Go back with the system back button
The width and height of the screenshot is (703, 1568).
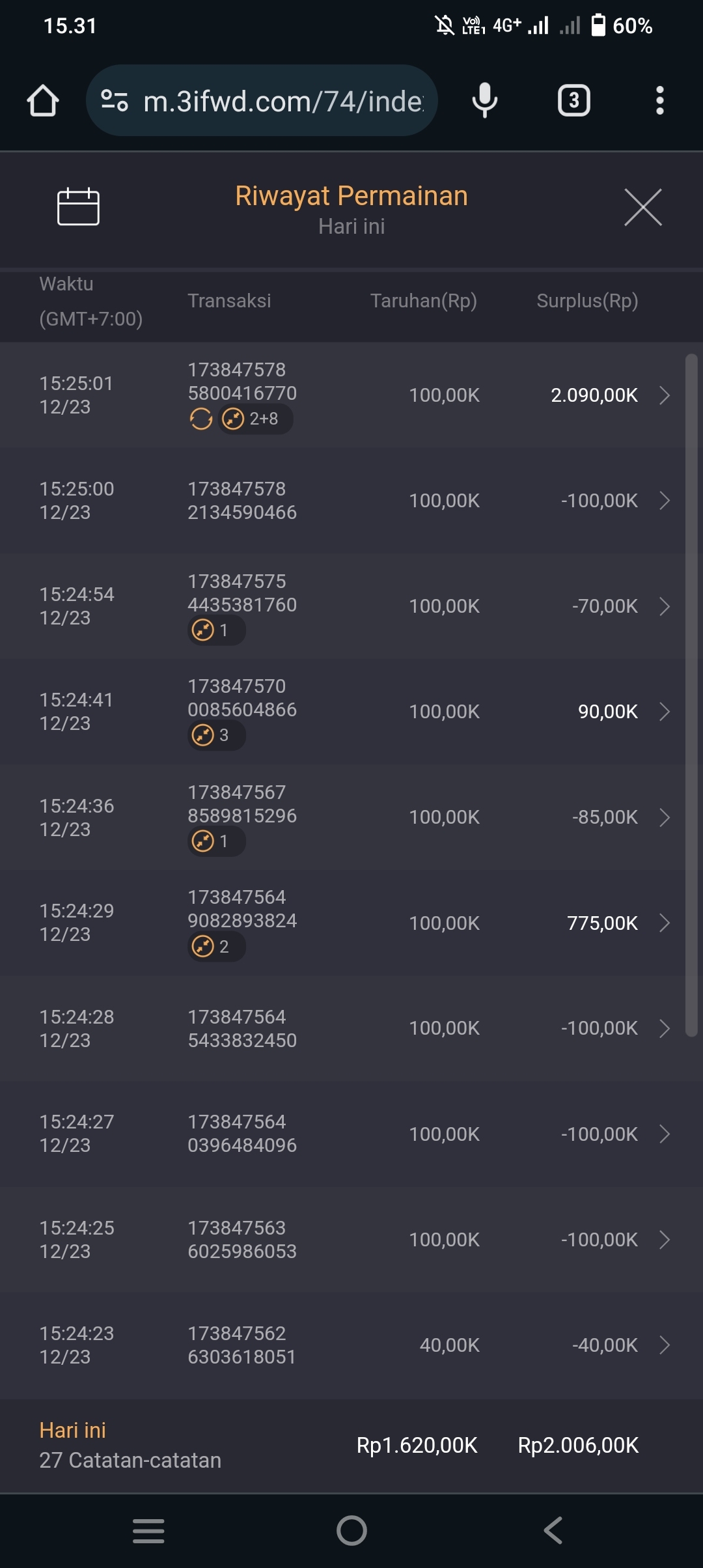(553, 1530)
